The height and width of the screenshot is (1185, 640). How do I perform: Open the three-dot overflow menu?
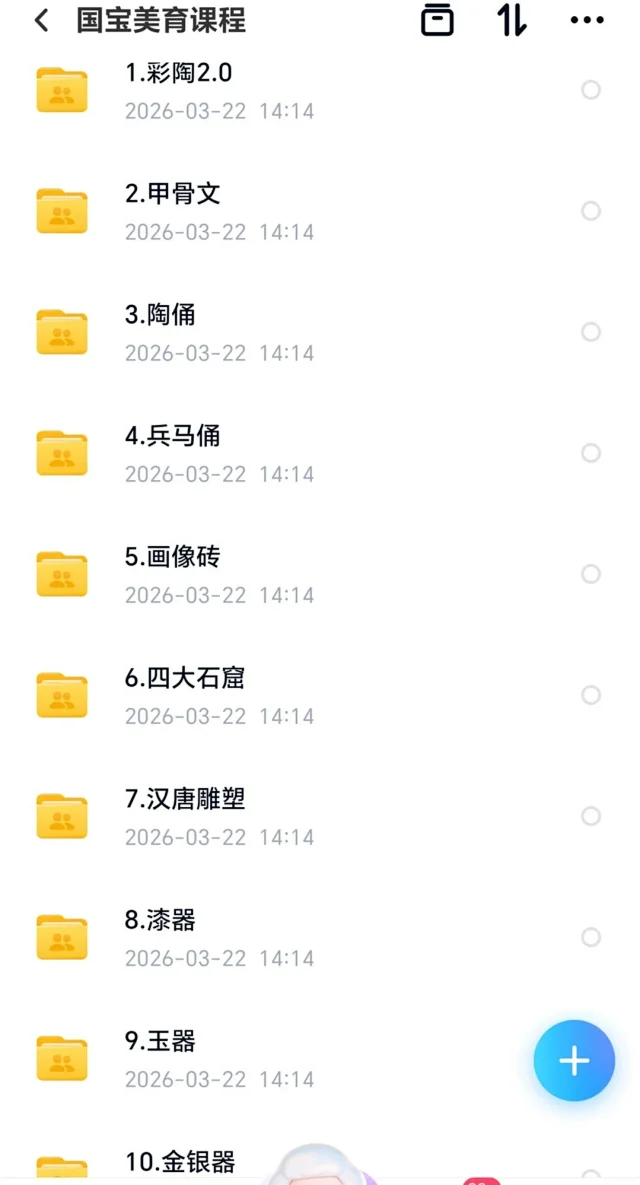click(587, 21)
